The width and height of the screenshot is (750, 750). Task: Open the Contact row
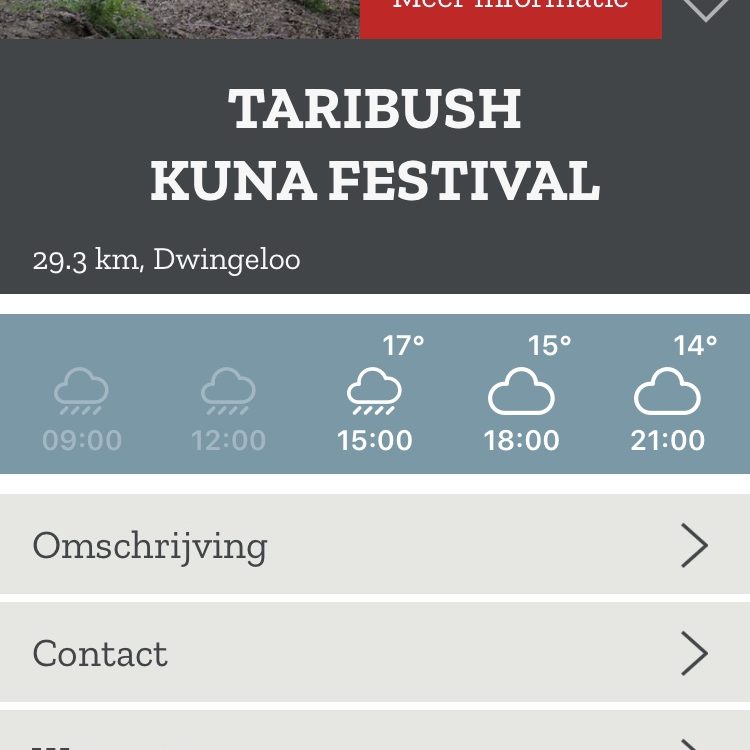(375, 653)
